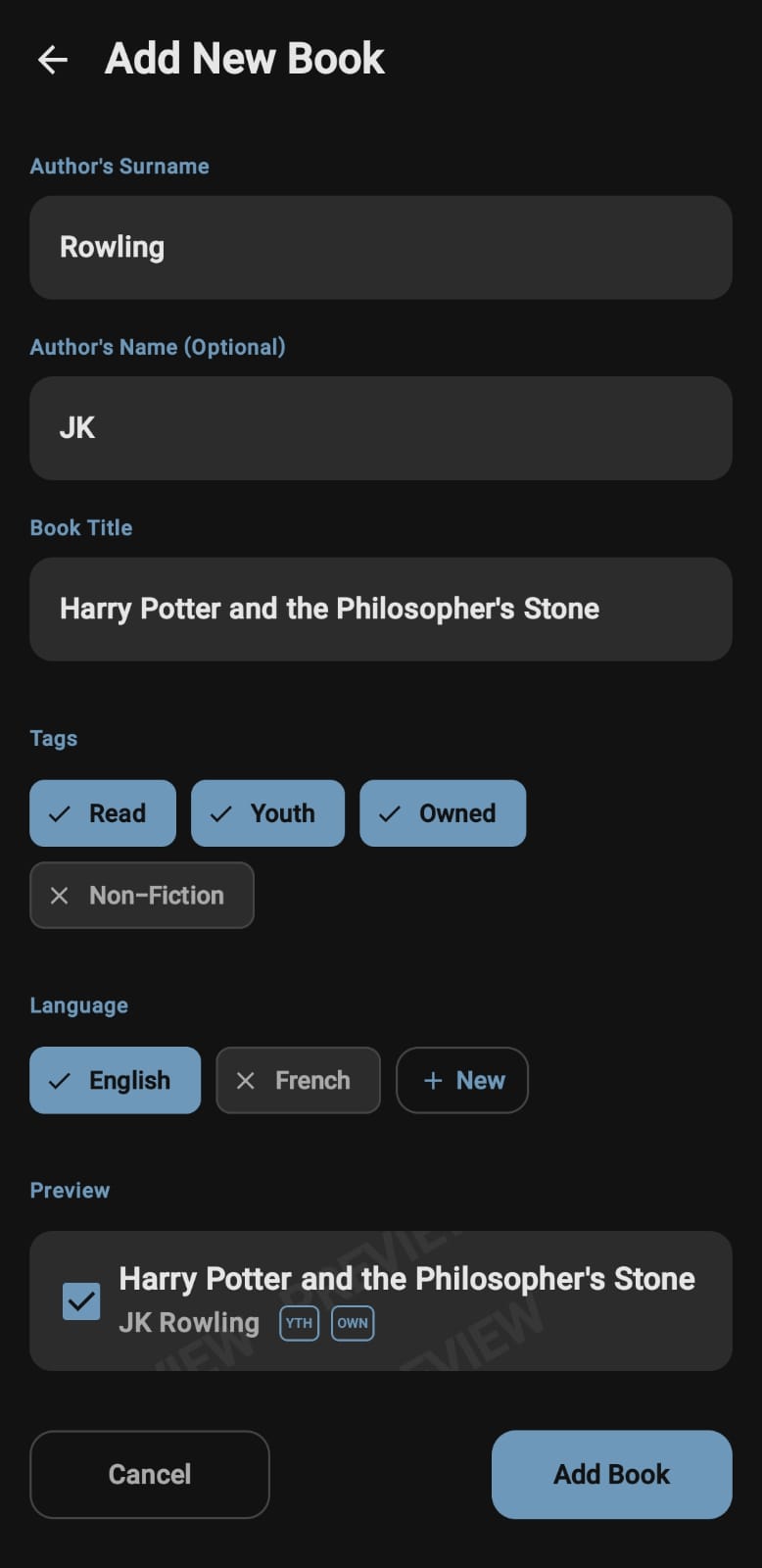The width and height of the screenshot is (762, 1568).
Task: Deselect the Read tag
Action: tap(103, 813)
